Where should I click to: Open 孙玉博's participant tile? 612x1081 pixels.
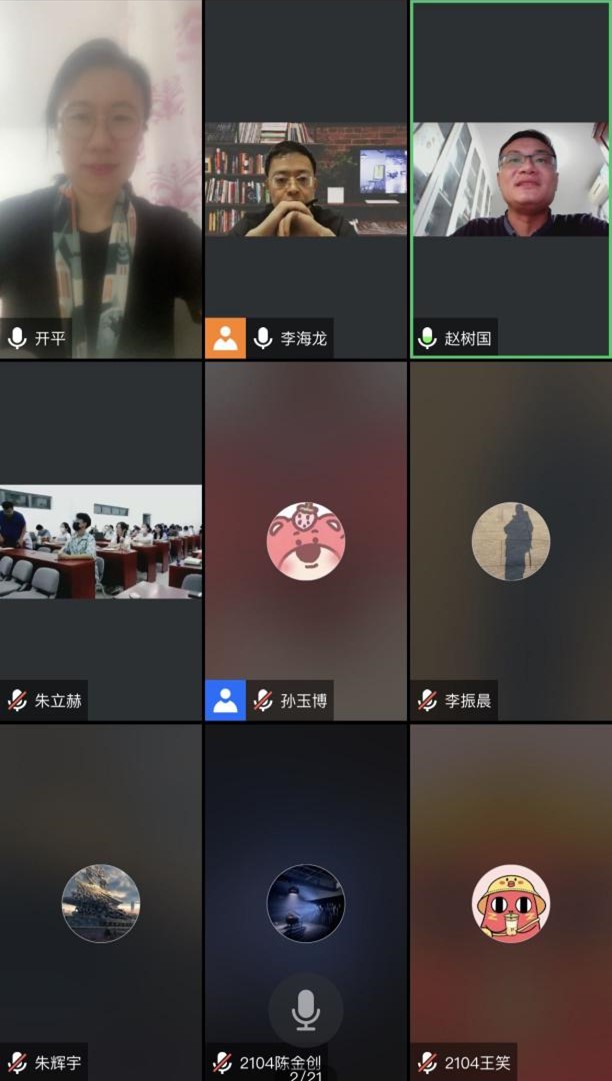[x=305, y=541]
